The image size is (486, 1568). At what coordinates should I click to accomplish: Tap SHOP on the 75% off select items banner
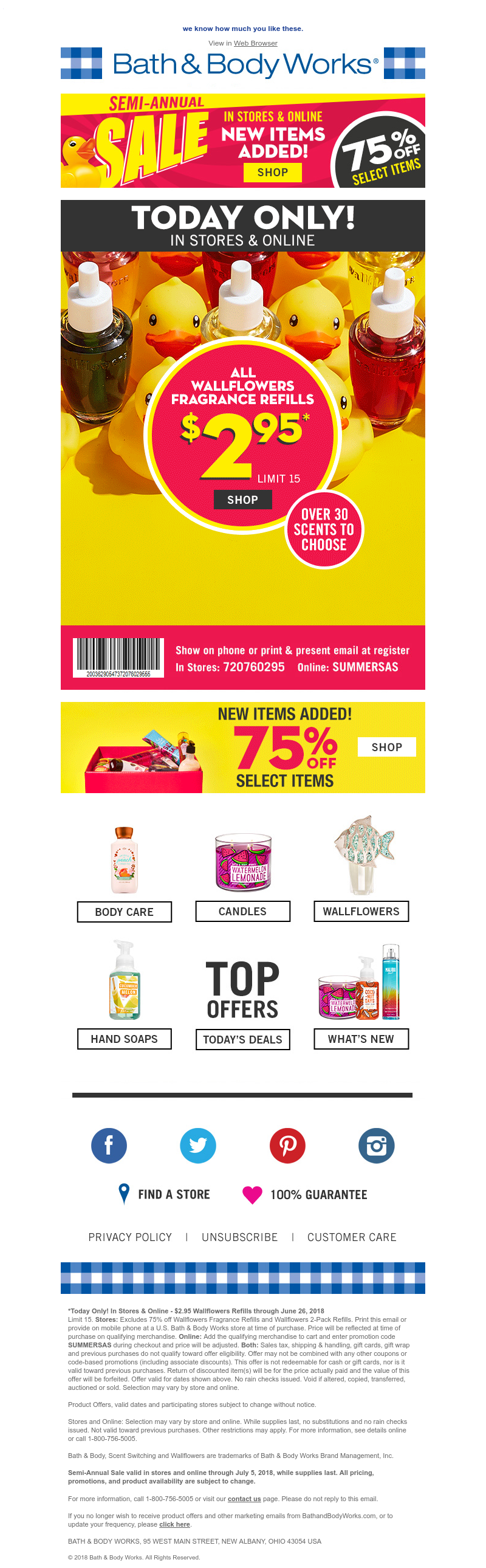click(386, 747)
